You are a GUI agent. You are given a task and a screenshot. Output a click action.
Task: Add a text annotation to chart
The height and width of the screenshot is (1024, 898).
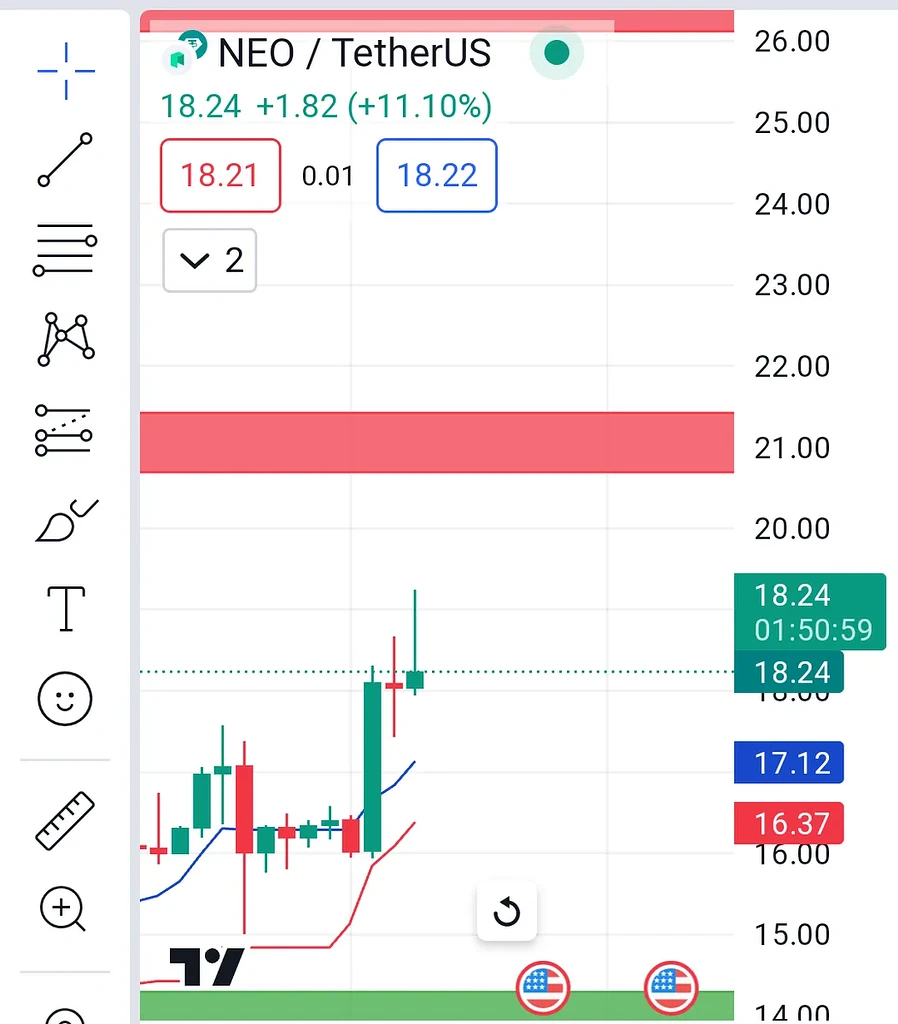click(x=66, y=609)
